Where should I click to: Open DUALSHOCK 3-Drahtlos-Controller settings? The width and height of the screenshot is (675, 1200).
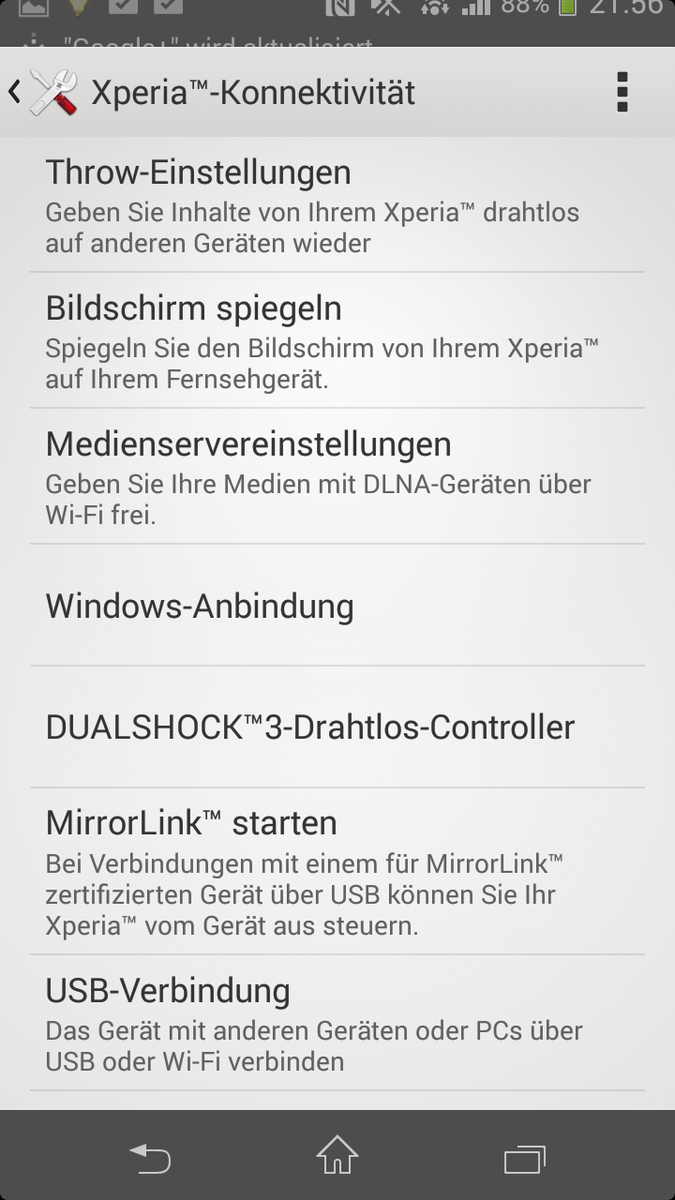pyautogui.click(x=337, y=727)
